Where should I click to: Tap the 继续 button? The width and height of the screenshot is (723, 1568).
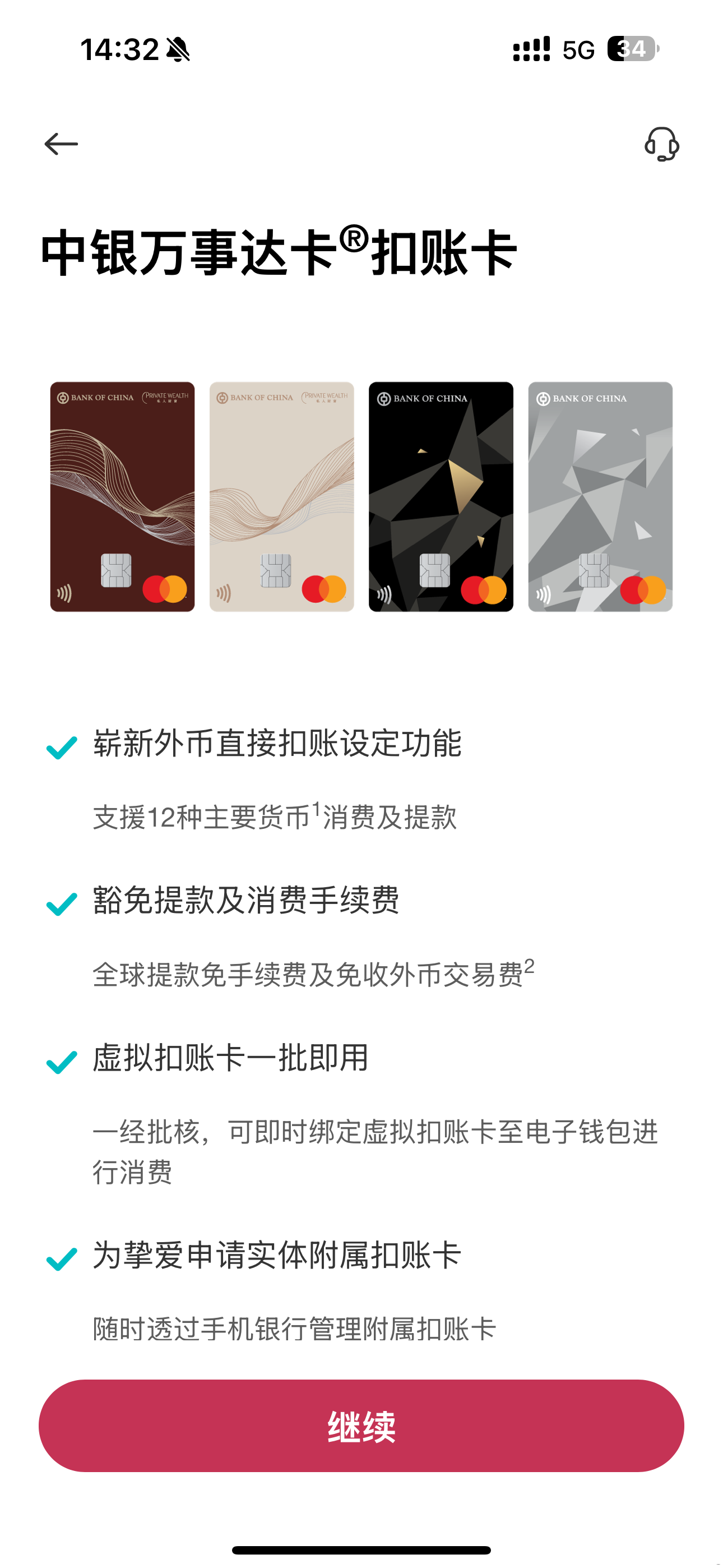tap(361, 1426)
